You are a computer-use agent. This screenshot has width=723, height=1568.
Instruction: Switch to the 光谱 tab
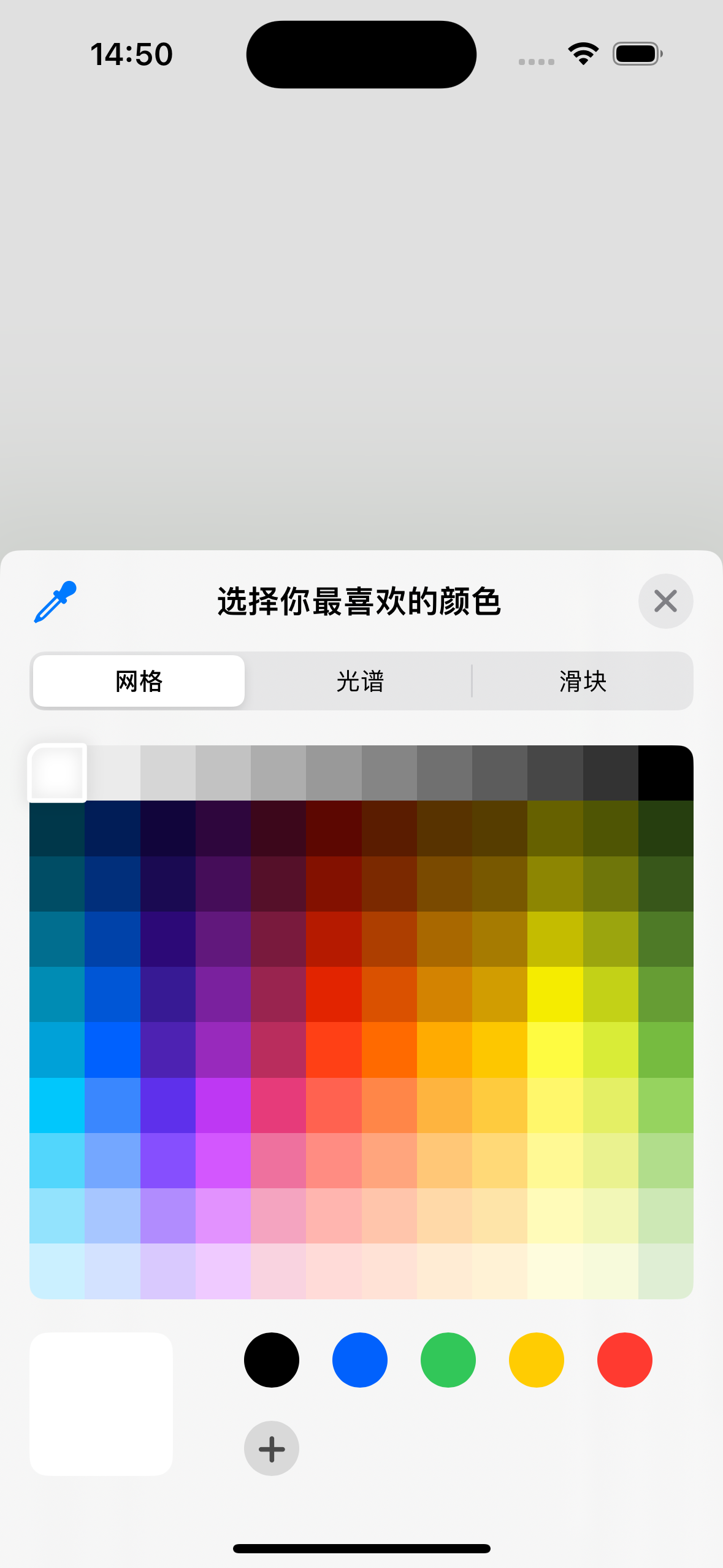(360, 681)
